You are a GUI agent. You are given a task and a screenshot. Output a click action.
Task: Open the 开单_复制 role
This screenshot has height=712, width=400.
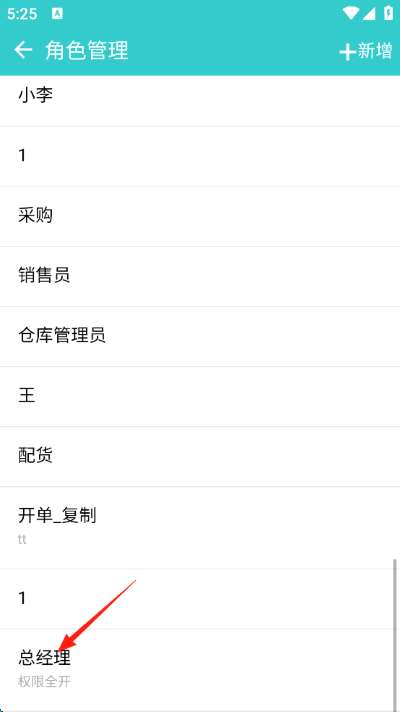pos(200,527)
